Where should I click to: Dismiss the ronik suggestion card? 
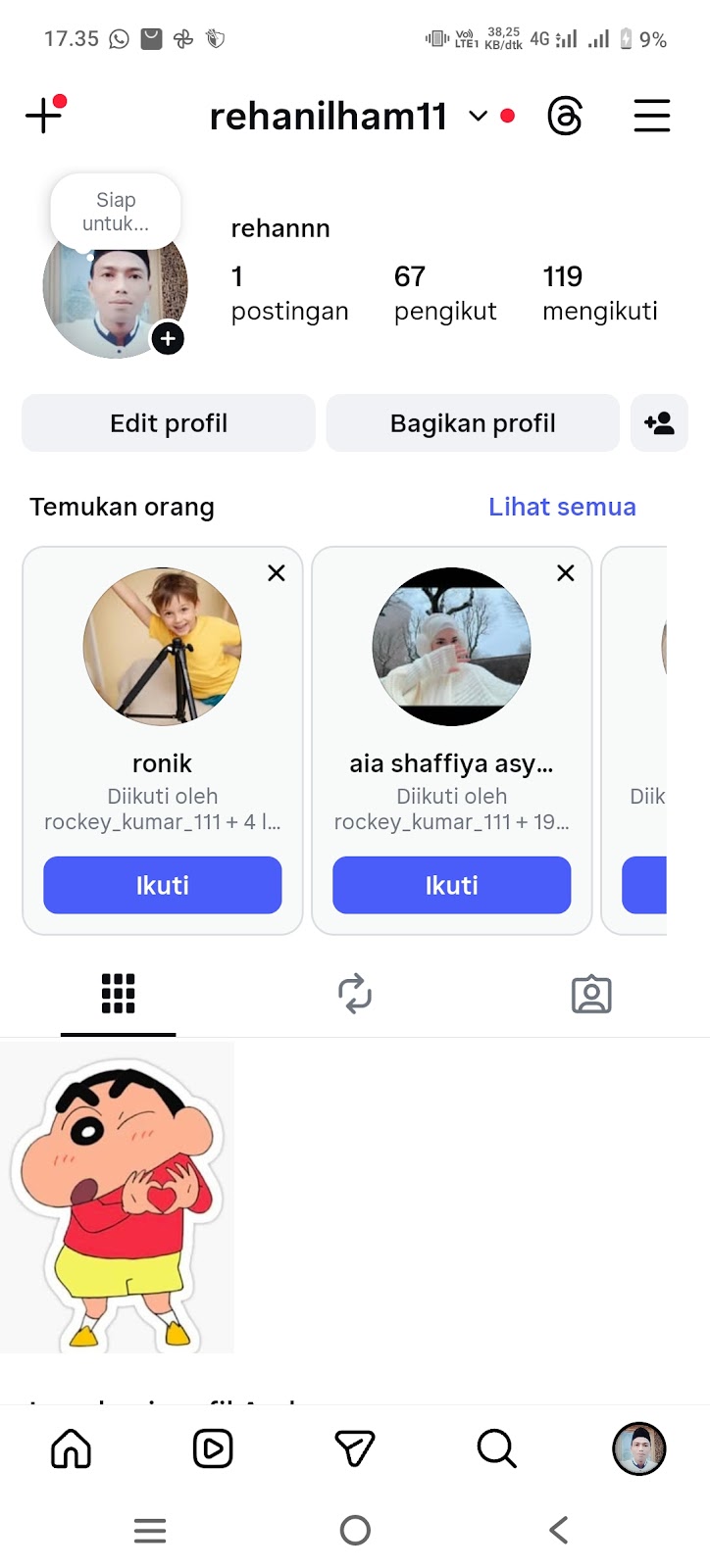[277, 573]
